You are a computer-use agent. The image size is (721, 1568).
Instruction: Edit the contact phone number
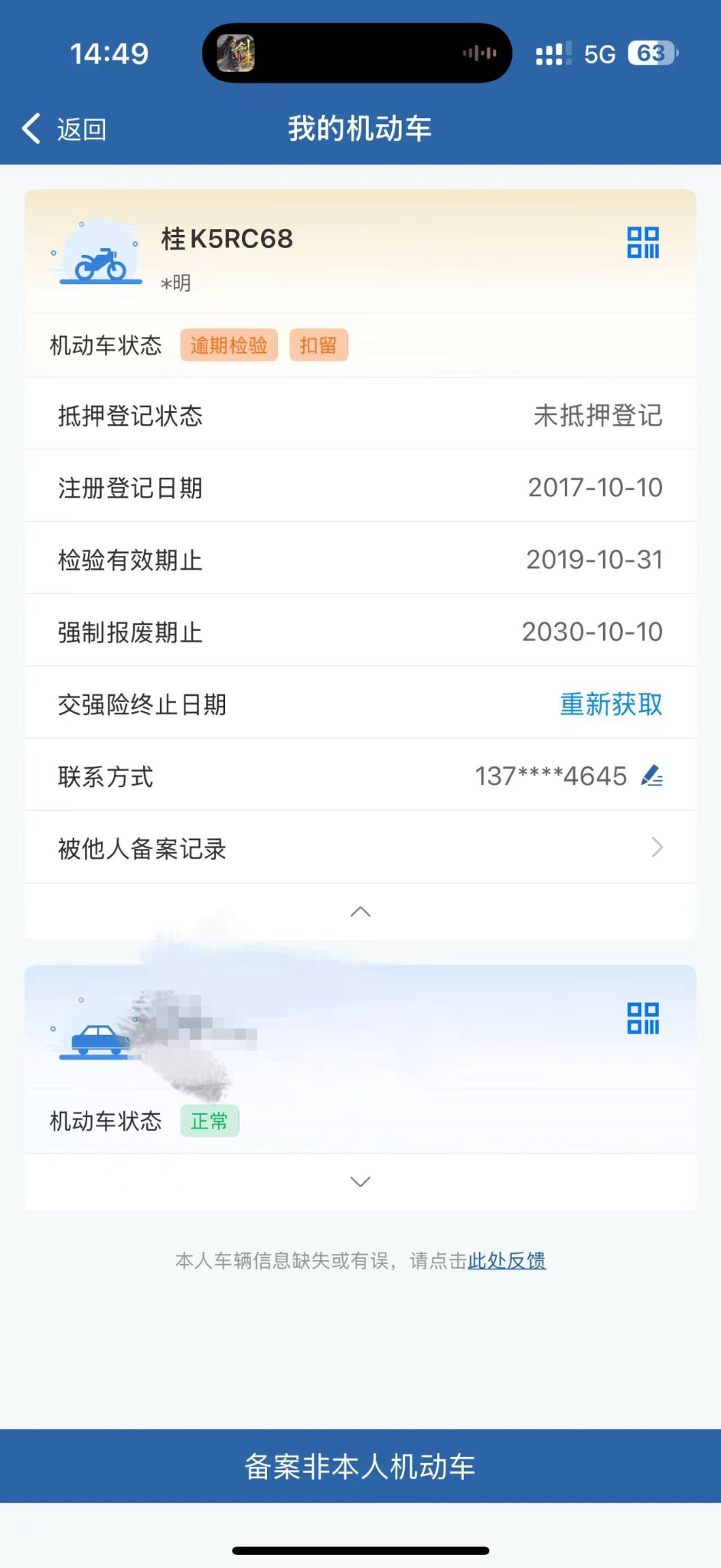[652, 776]
